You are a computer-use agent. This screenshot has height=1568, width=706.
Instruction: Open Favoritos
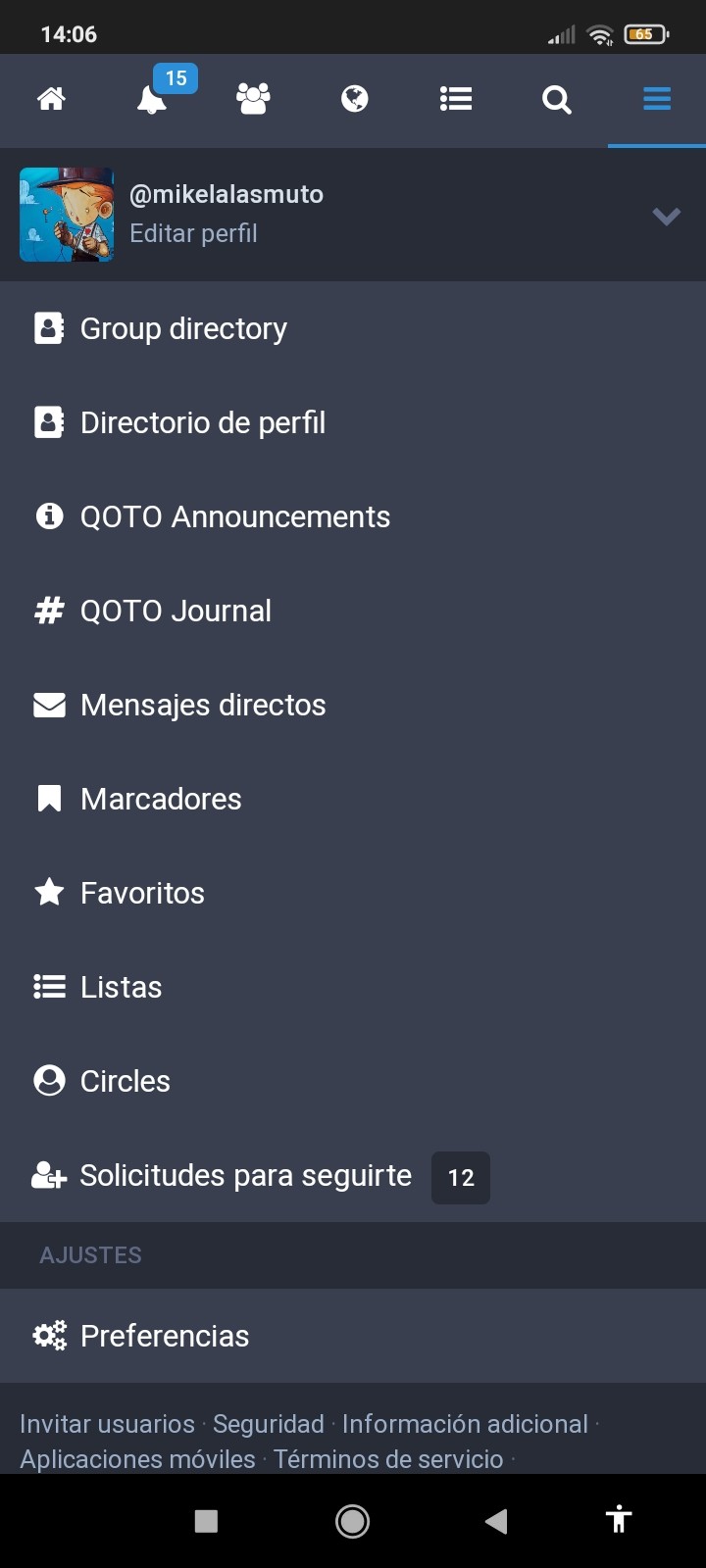tap(142, 893)
